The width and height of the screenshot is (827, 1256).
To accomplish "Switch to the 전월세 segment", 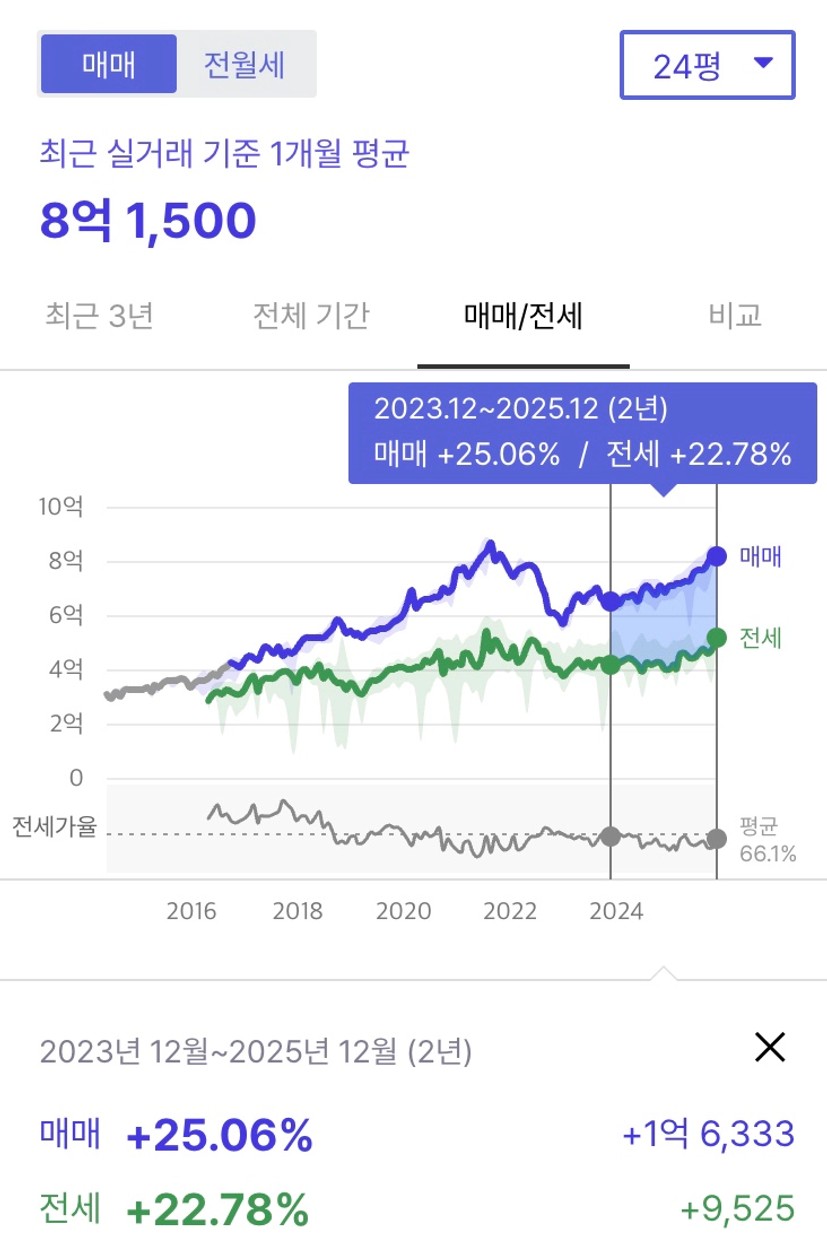I will pos(245,64).
